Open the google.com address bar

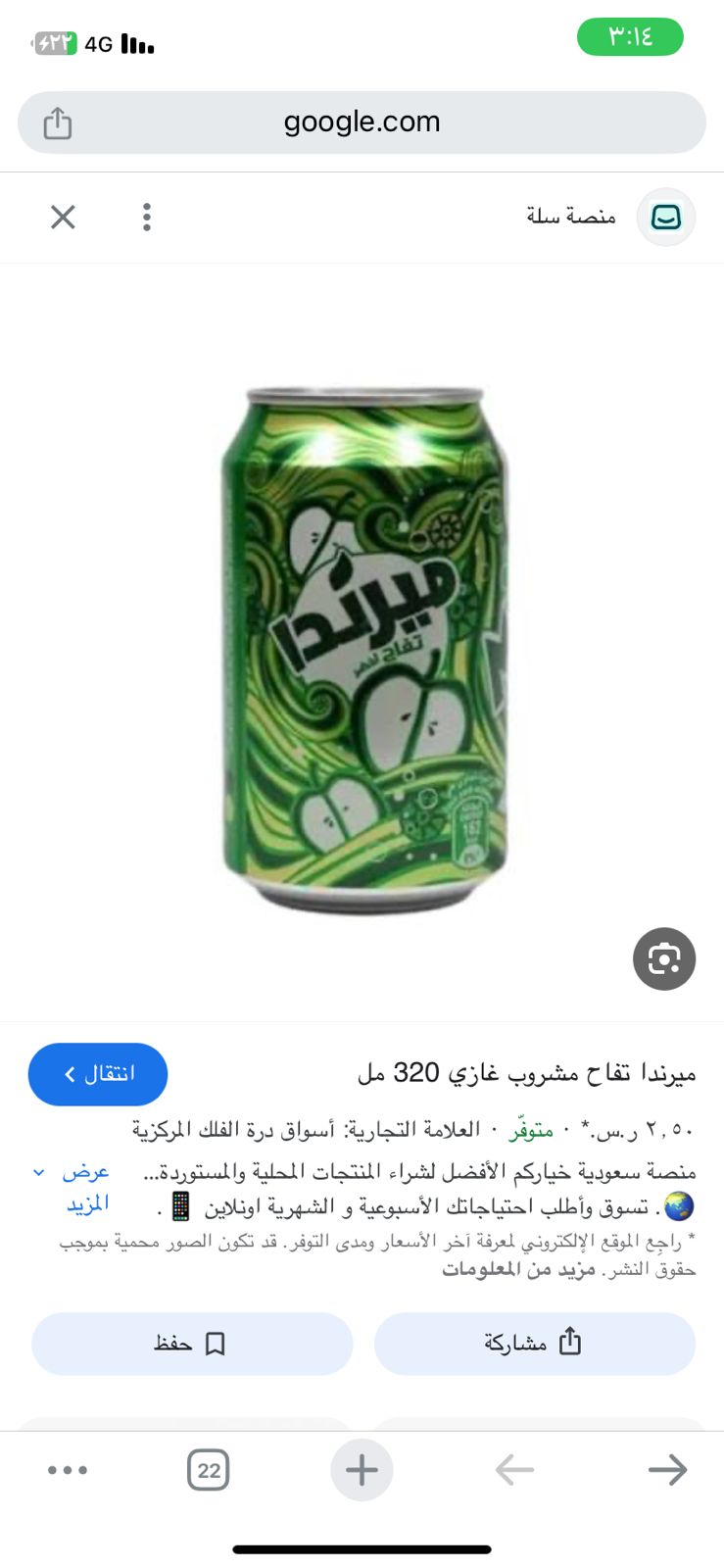362,122
